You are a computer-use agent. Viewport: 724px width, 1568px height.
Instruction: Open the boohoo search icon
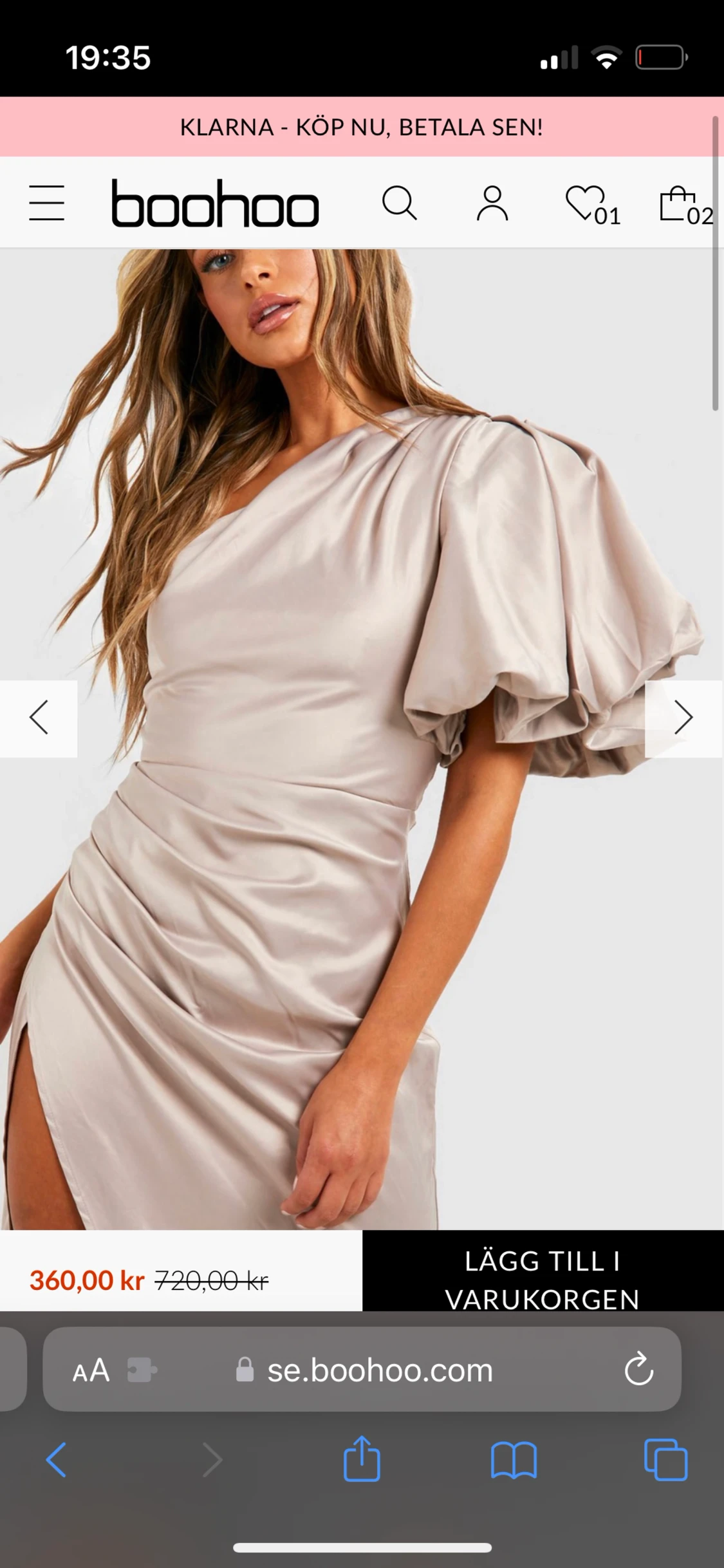400,203
